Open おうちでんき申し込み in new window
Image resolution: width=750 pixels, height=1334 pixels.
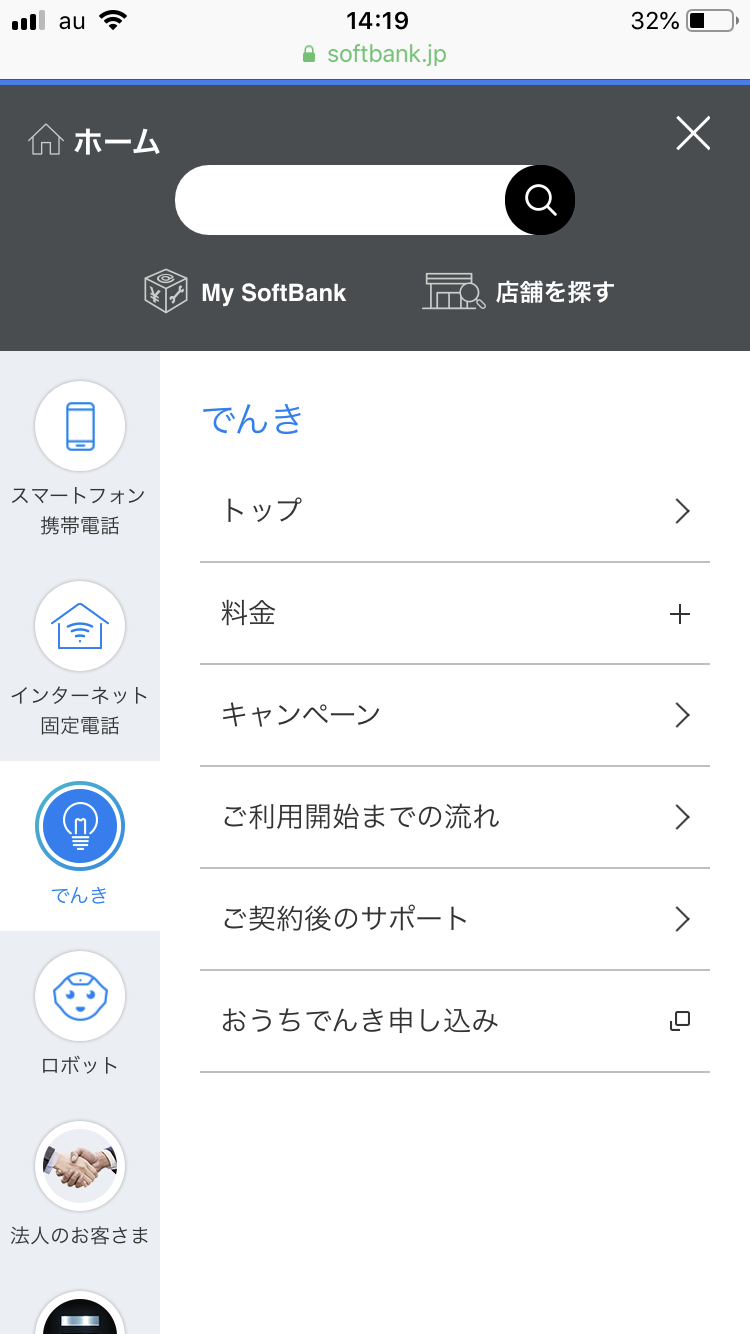point(455,1021)
